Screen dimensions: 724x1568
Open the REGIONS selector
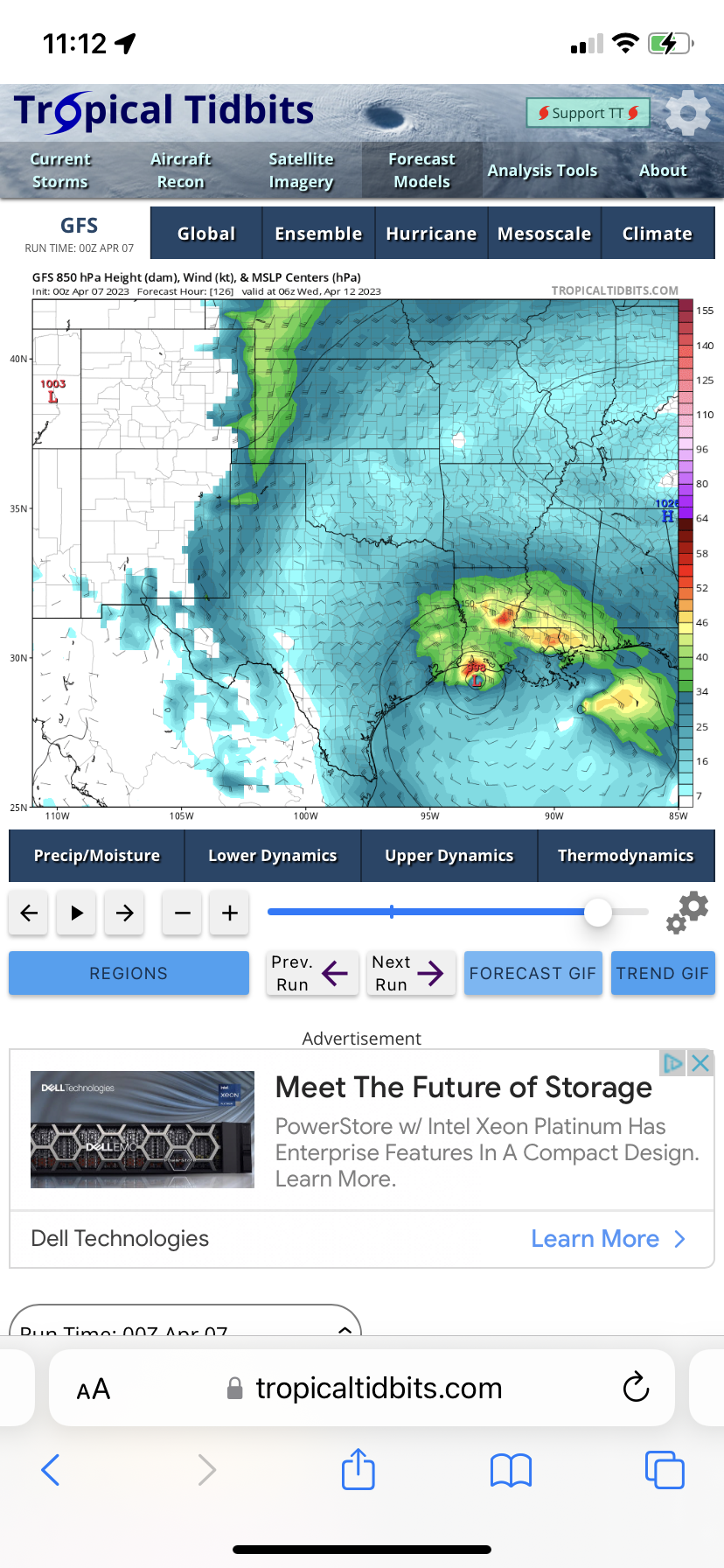[x=129, y=973]
